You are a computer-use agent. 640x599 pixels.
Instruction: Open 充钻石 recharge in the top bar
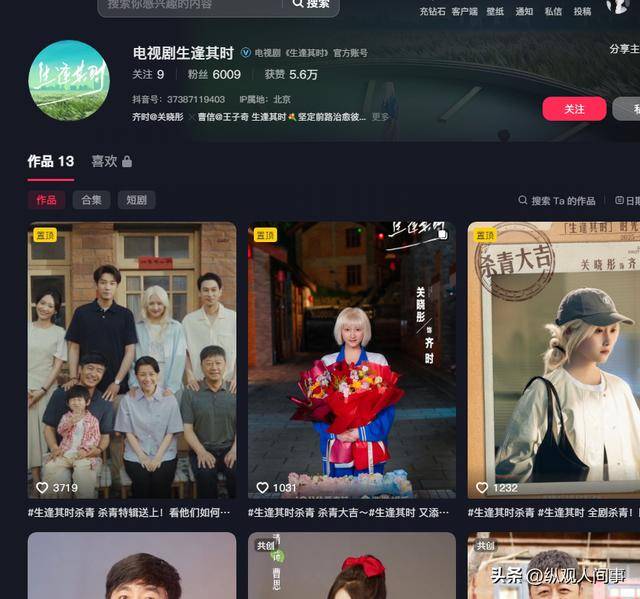coord(432,12)
